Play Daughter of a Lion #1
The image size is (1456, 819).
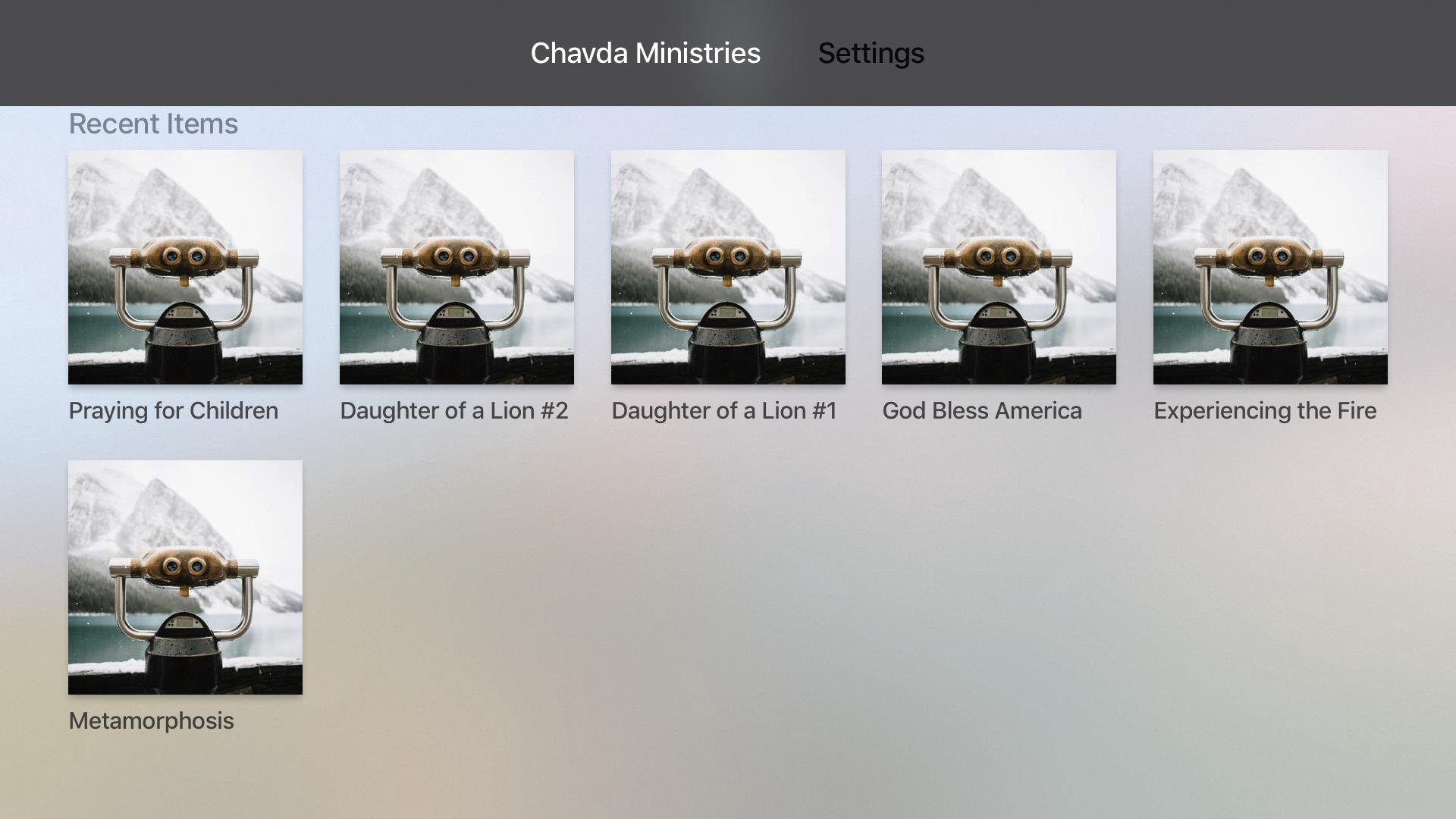[728, 267]
